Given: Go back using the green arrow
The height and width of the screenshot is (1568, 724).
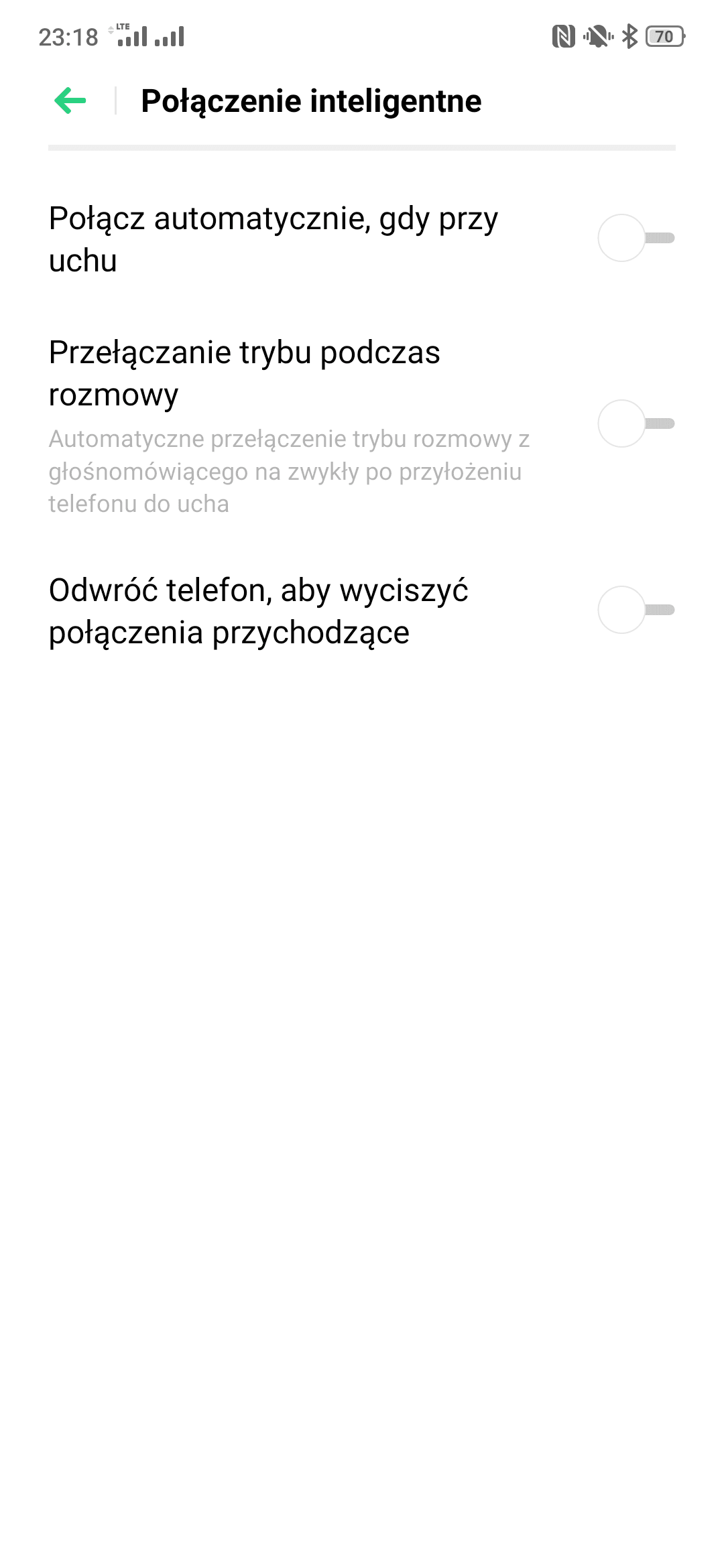Looking at the screenshot, I should click(70, 101).
